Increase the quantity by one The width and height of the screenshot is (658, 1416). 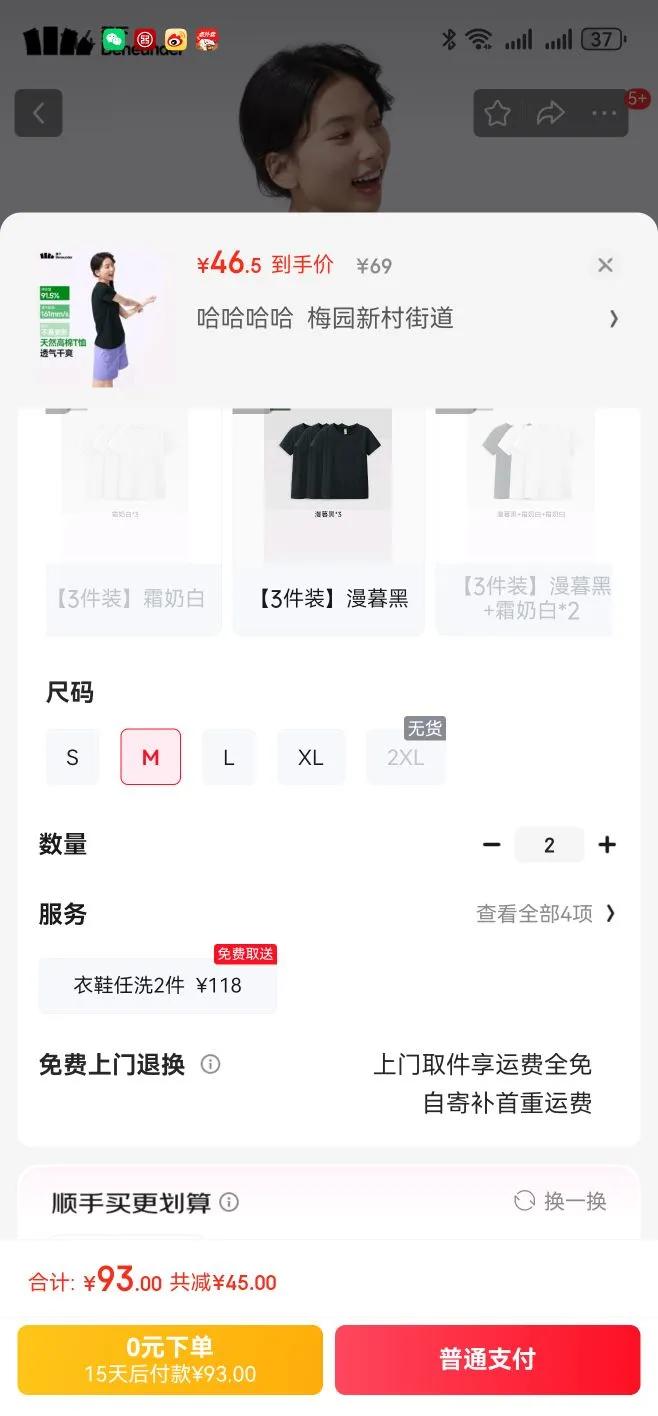coord(607,845)
